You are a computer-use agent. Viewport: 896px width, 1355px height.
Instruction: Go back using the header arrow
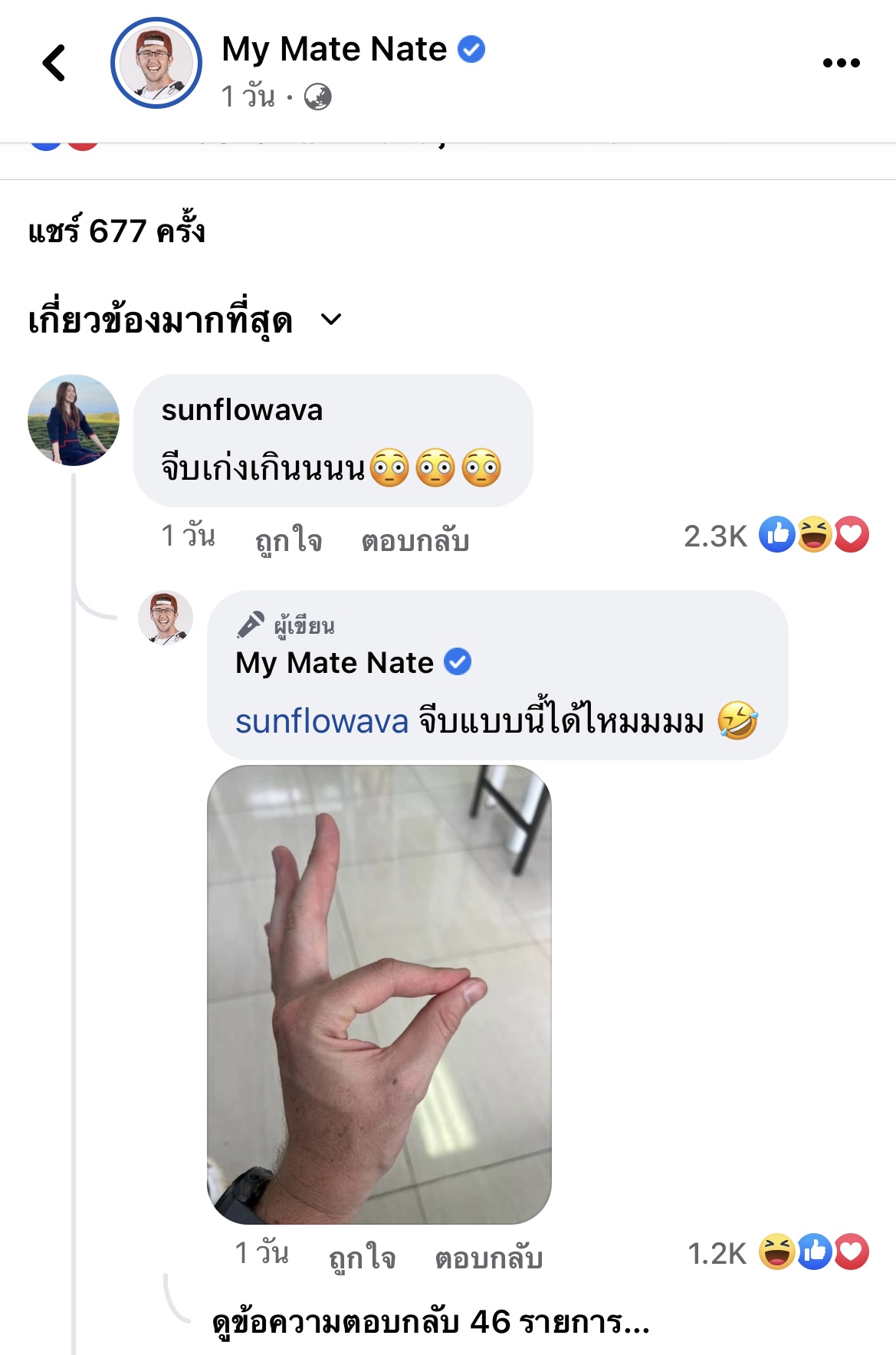point(54,63)
